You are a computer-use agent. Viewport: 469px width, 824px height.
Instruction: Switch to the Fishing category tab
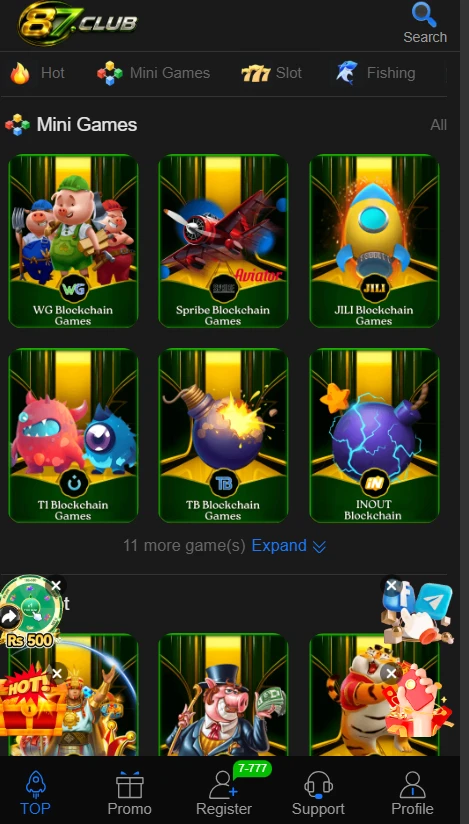(375, 73)
